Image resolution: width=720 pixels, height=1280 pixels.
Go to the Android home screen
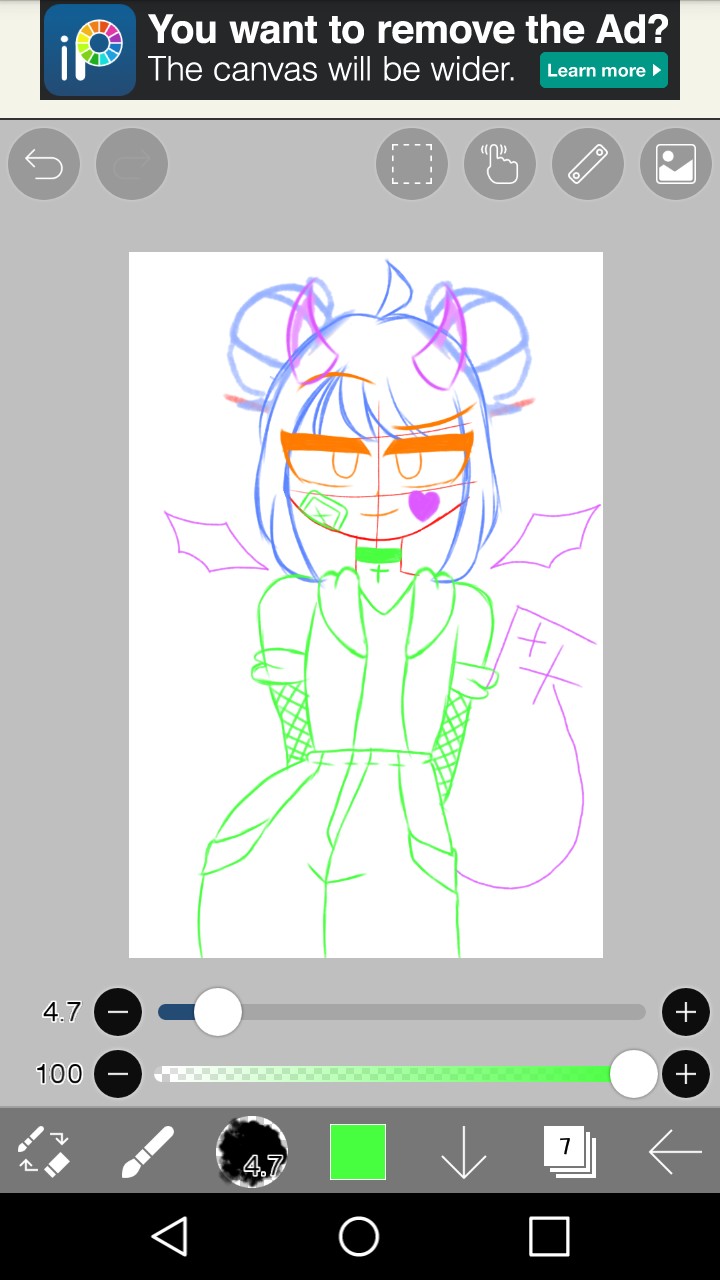[359, 1236]
